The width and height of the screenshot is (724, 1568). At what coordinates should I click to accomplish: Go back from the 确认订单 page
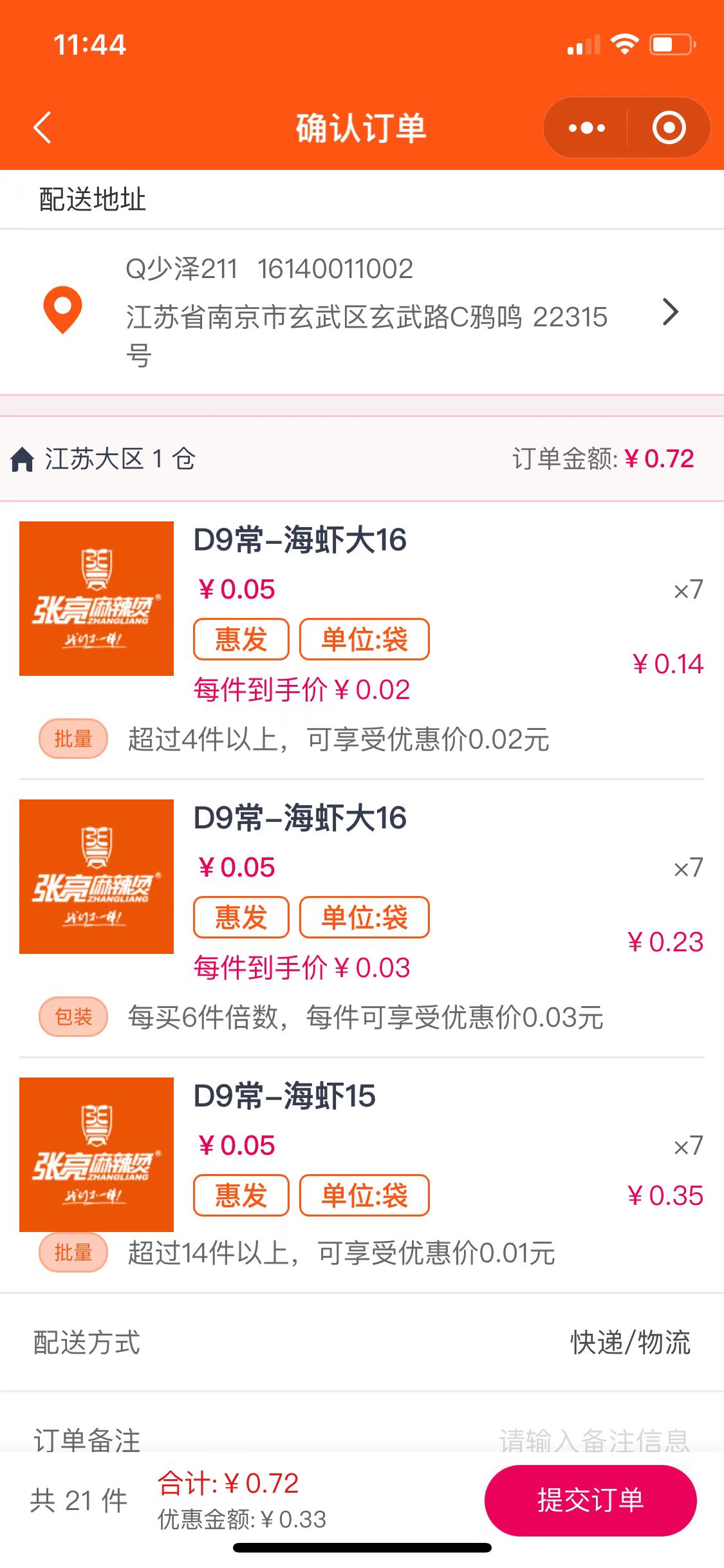pos(42,127)
